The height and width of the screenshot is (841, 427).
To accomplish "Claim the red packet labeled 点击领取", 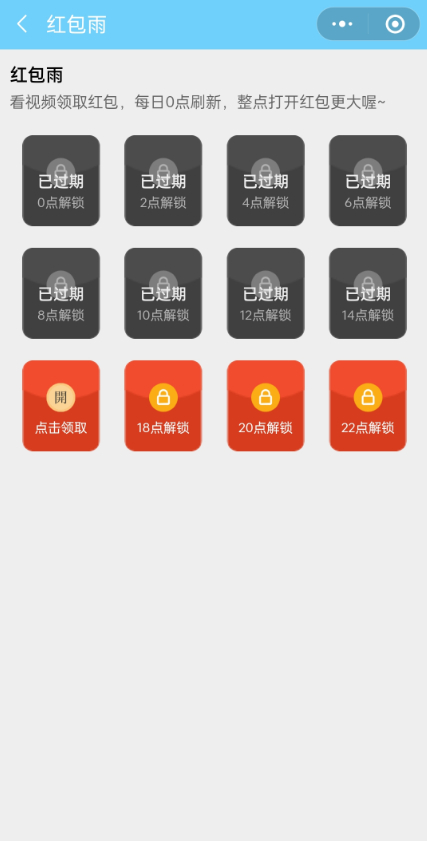I will point(61,405).
